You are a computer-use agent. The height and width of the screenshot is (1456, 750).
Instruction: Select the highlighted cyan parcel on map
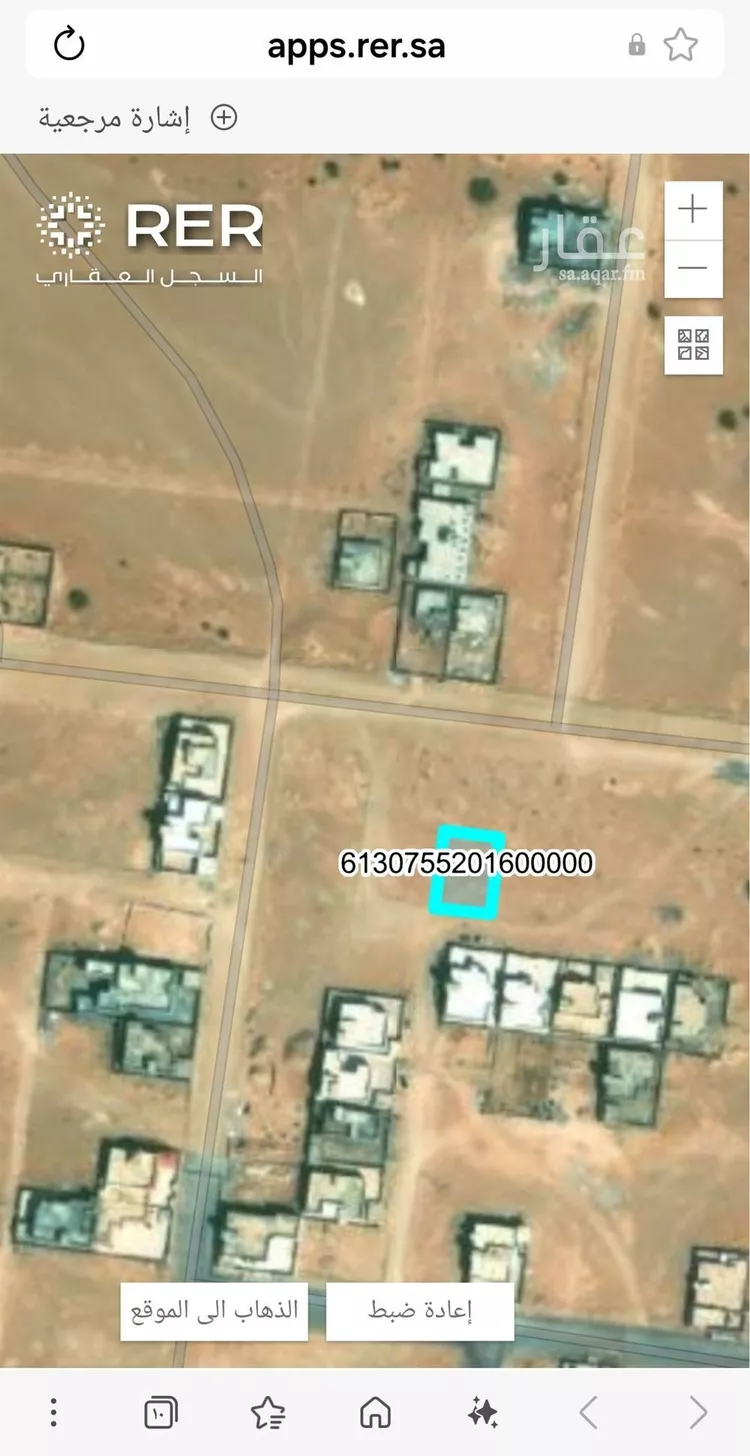pos(466,871)
